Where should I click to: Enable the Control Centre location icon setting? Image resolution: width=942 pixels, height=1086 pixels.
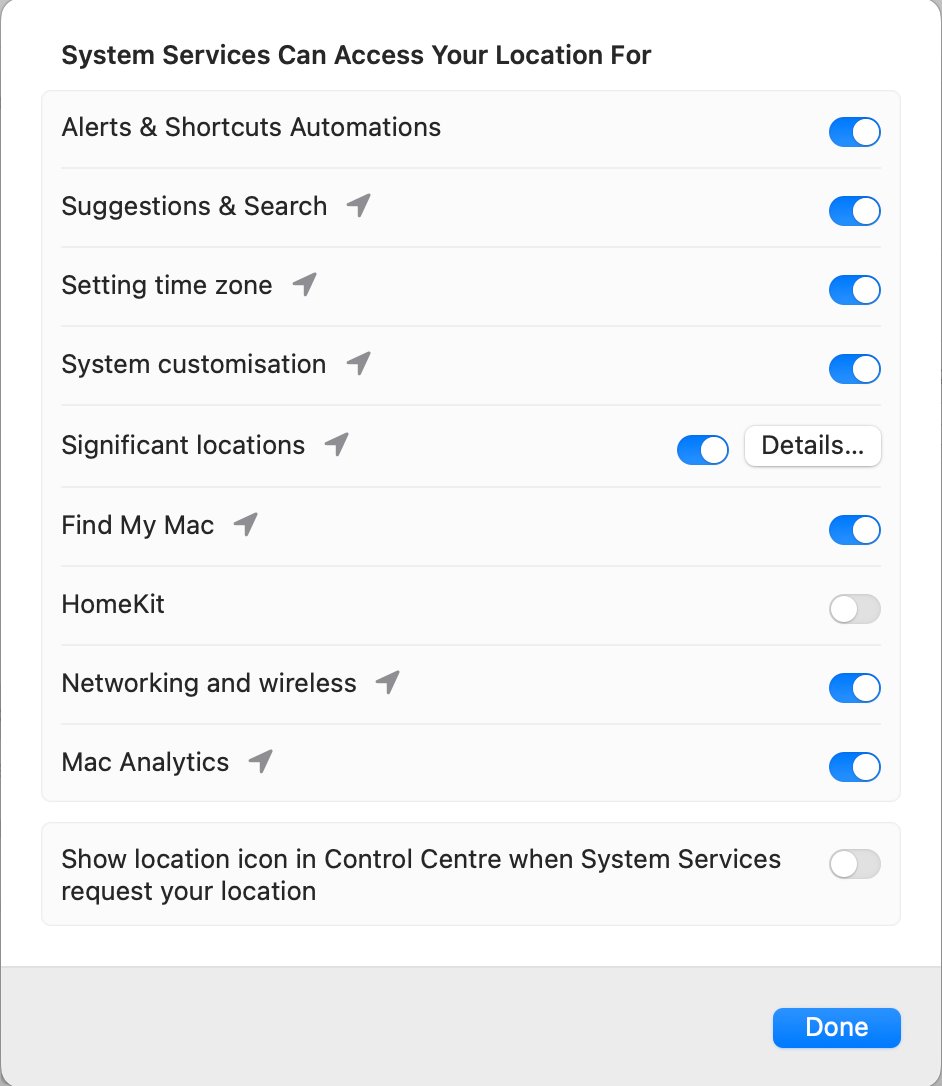pyautogui.click(x=855, y=863)
